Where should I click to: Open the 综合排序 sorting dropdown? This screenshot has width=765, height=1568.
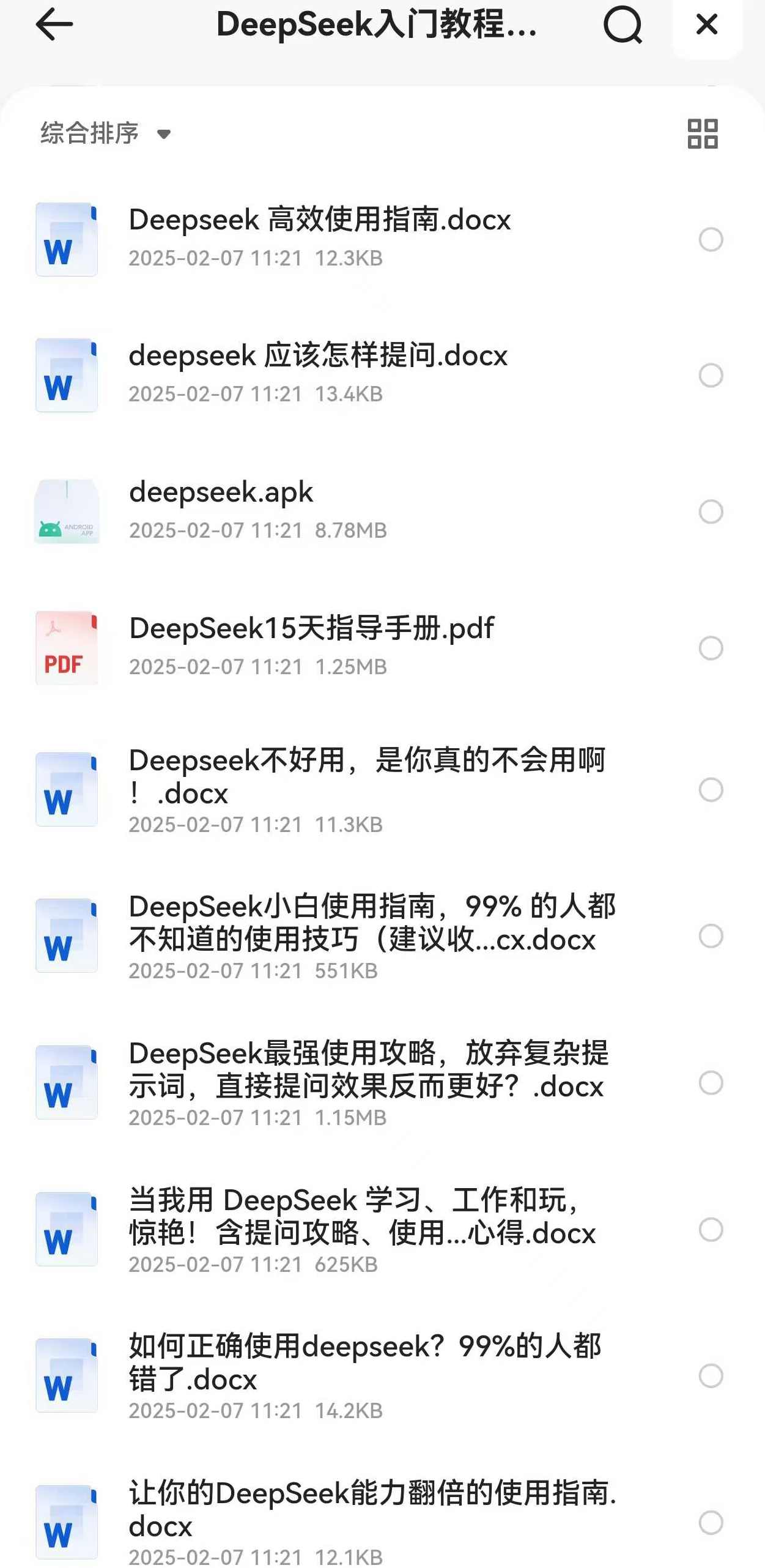(89, 133)
